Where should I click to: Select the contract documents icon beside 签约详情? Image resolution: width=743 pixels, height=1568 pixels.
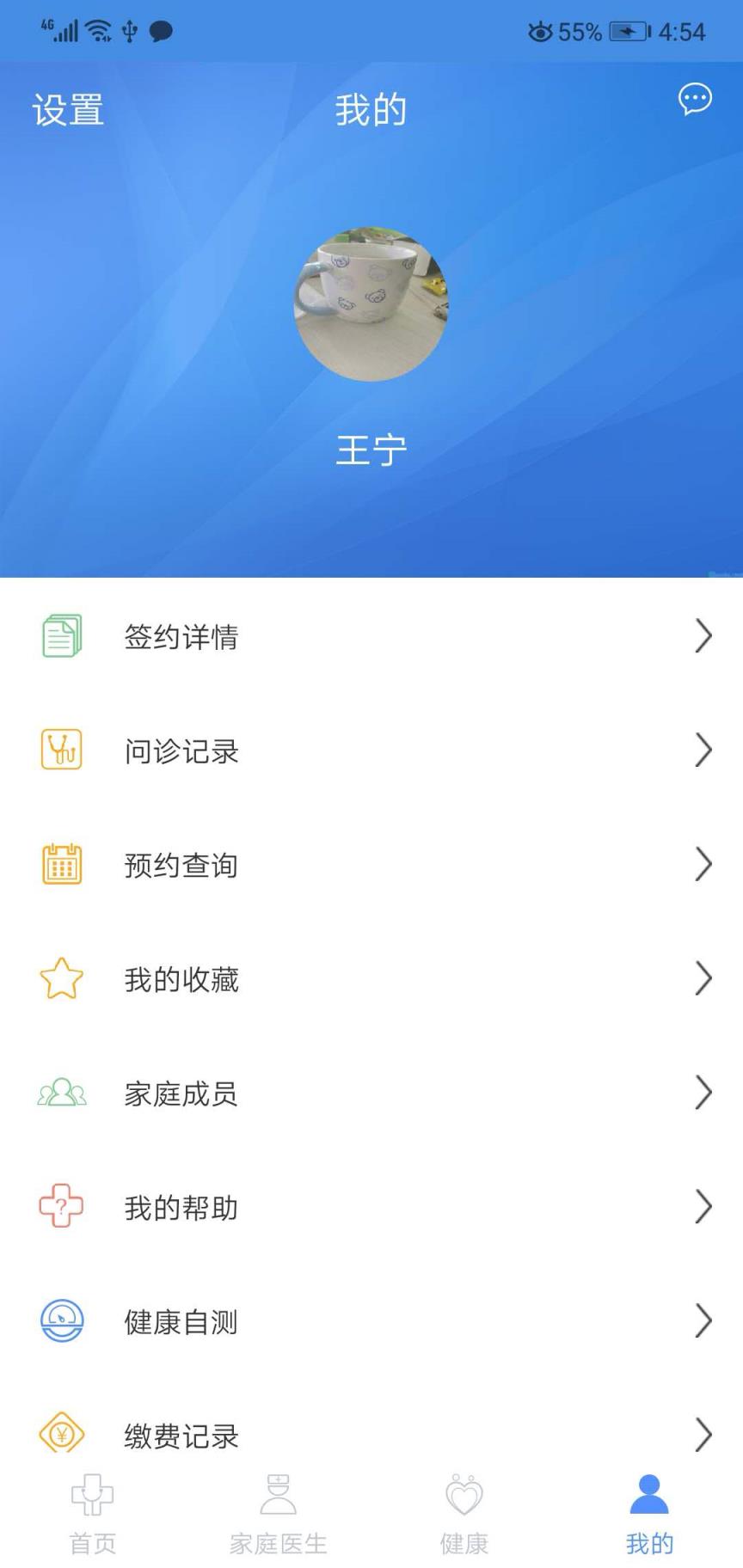tap(60, 636)
